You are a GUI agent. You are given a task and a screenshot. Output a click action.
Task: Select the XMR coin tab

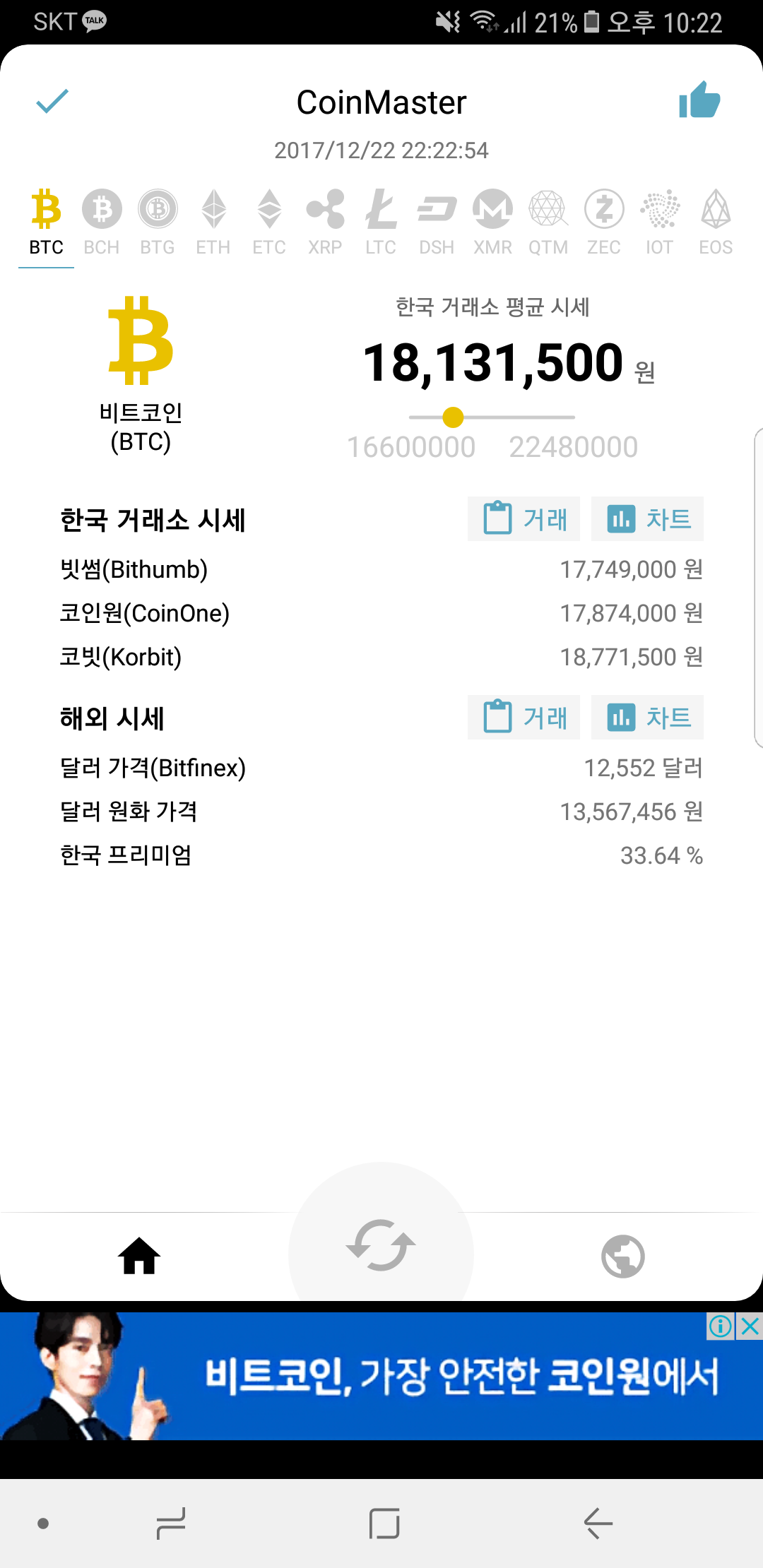click(x=492, y=219)
